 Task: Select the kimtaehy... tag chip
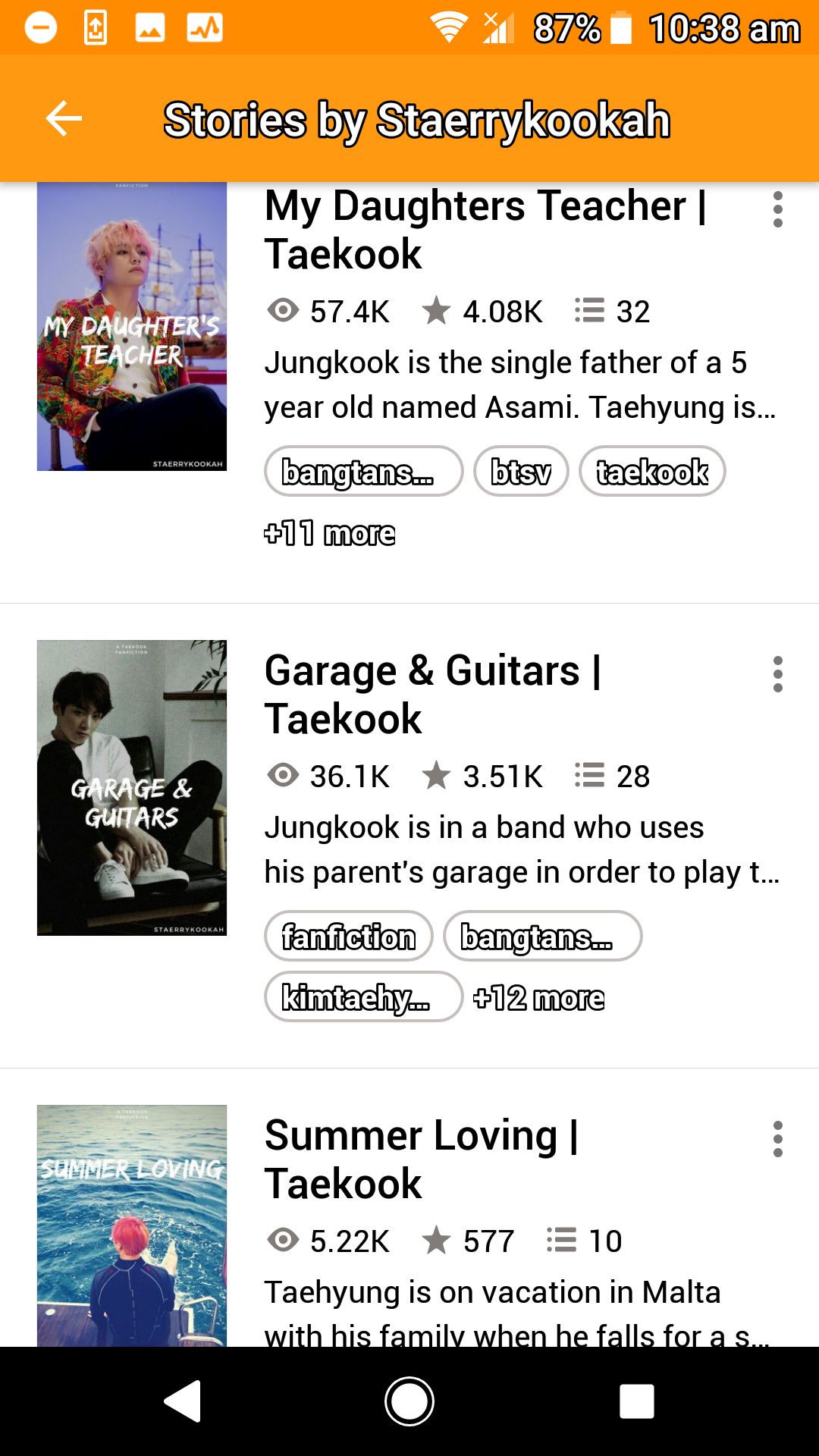click(x=363, y=997)
